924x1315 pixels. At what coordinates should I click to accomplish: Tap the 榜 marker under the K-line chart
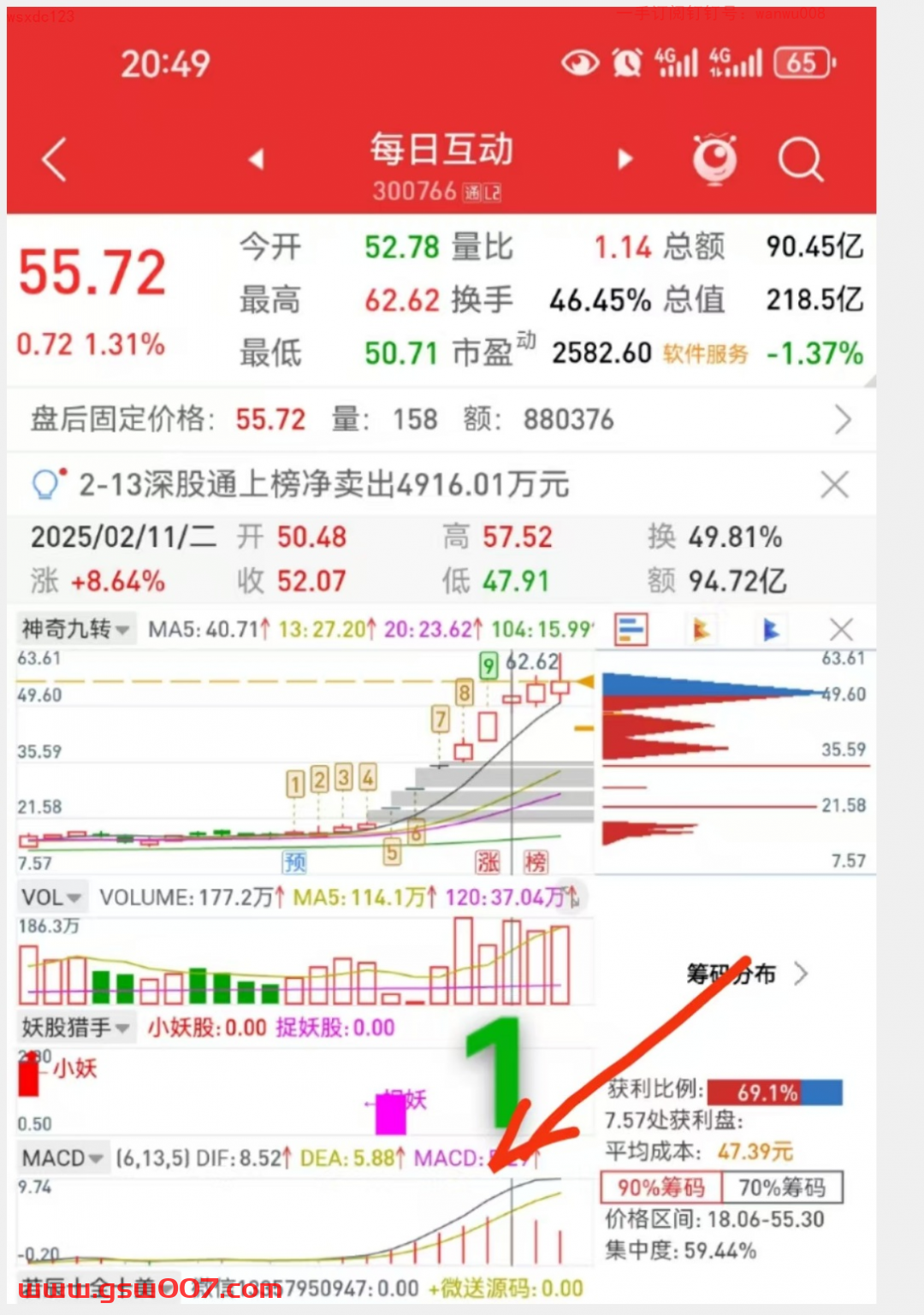pyautogui.click(x=536, y=862)
